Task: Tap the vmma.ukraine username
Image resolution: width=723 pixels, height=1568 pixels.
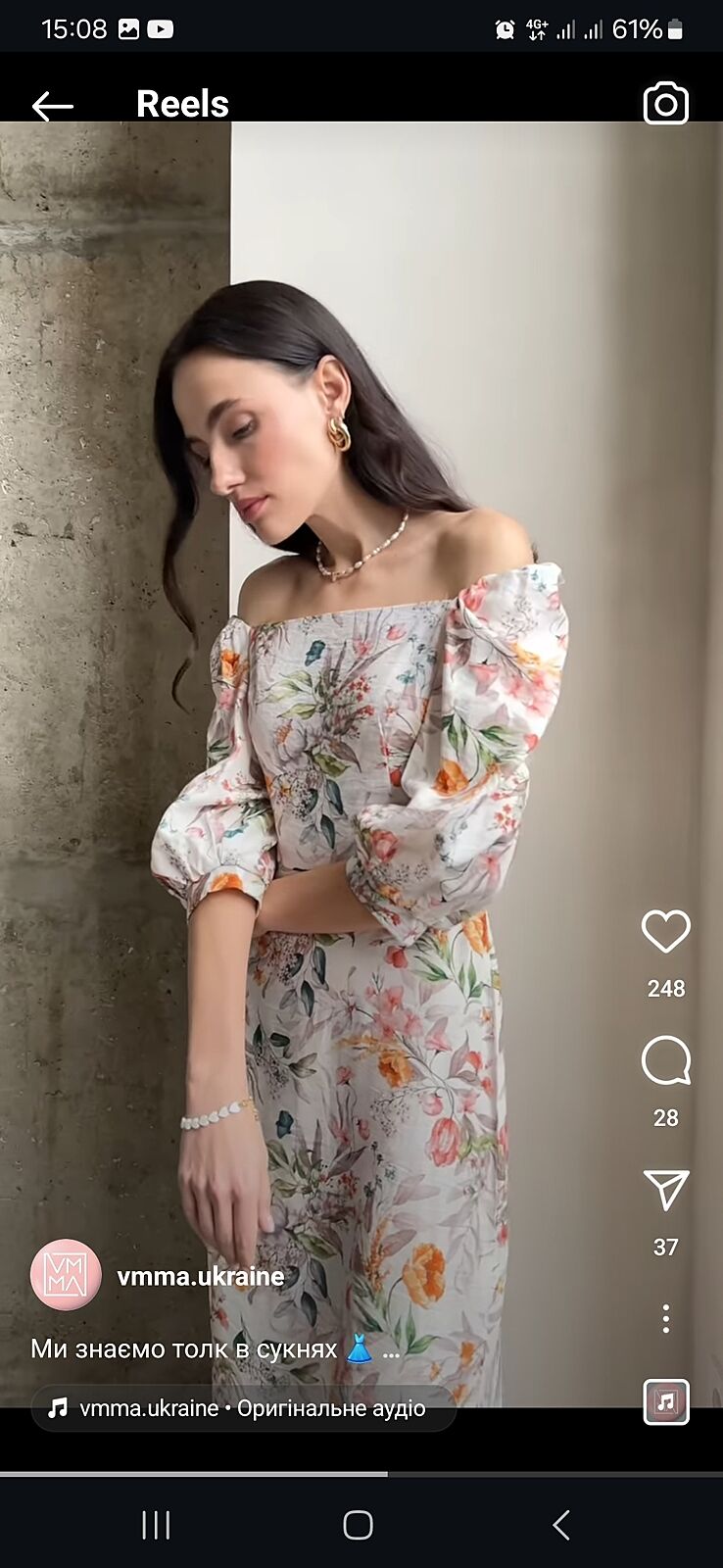Action: point(201,1276)
